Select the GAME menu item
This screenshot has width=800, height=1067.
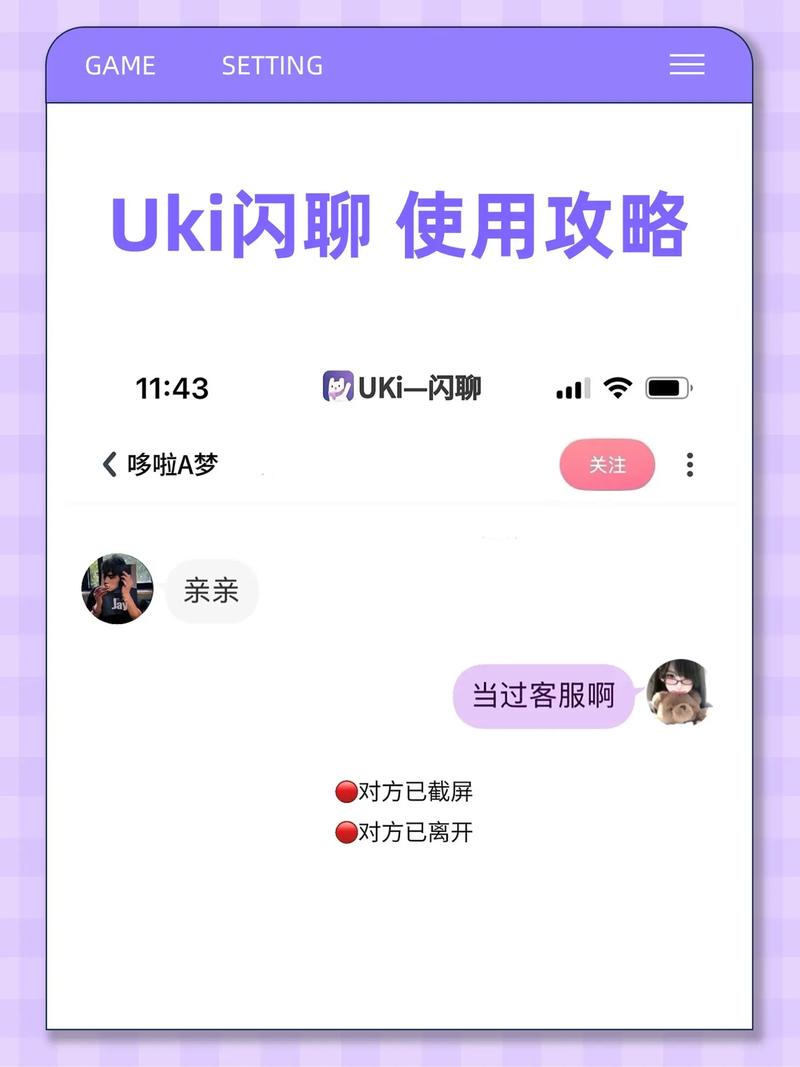[x=120, y=66]
